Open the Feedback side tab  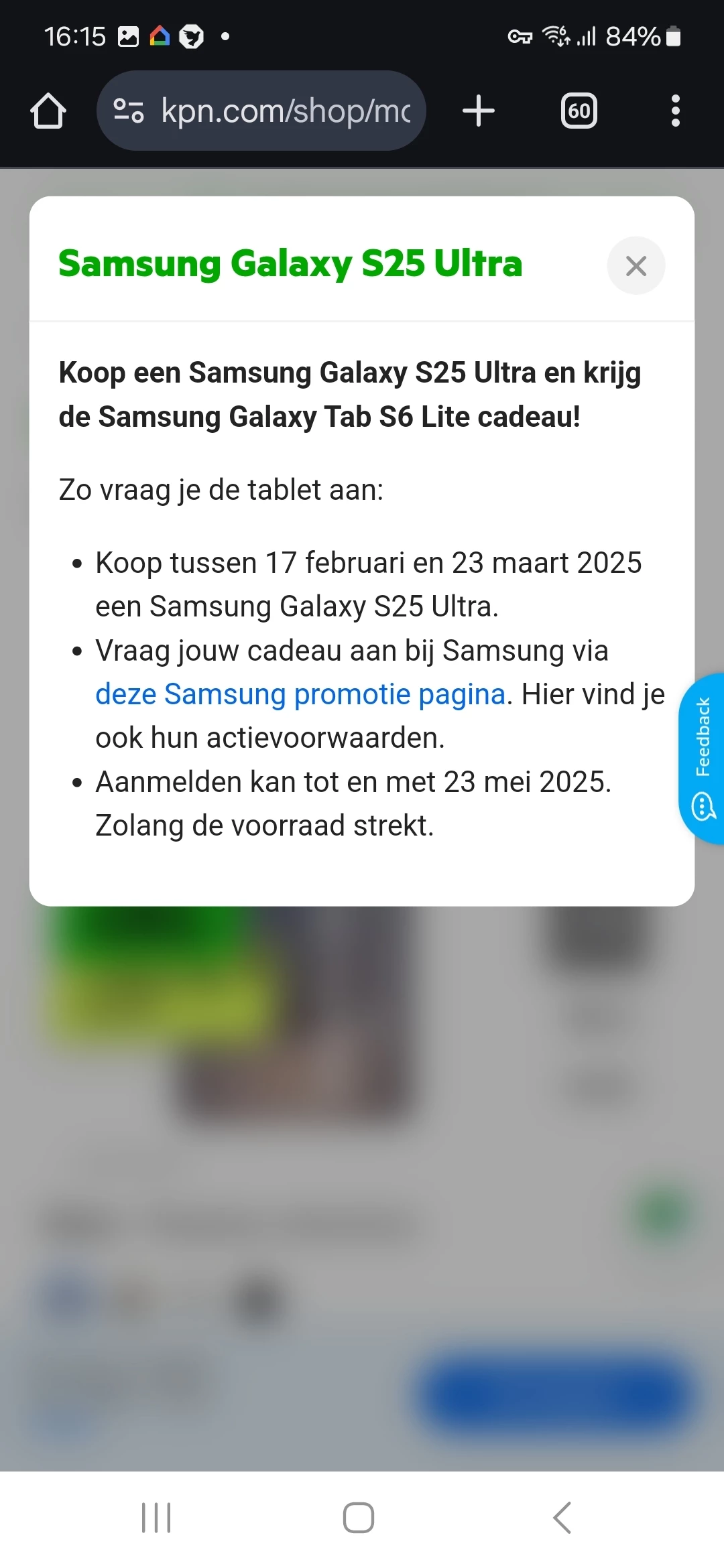702,759
